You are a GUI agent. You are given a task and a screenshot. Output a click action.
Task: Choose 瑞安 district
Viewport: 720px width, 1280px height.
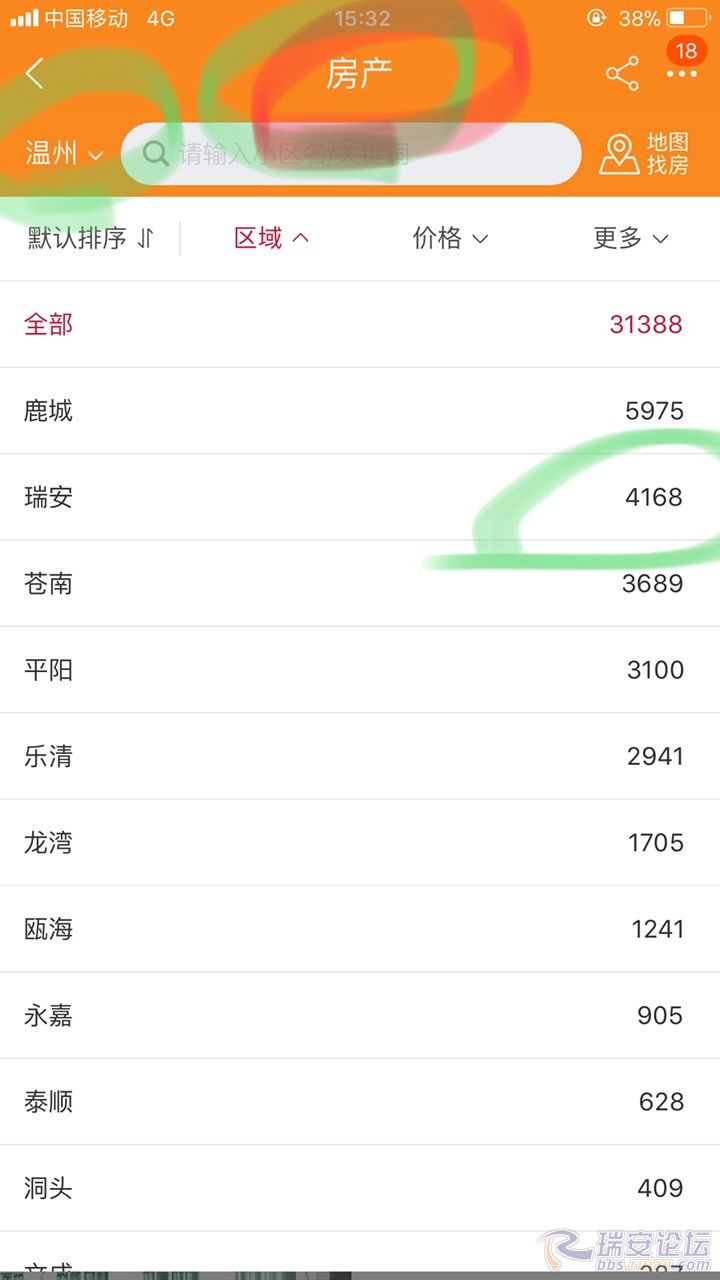pyautogui.click(x=360, y=497)
